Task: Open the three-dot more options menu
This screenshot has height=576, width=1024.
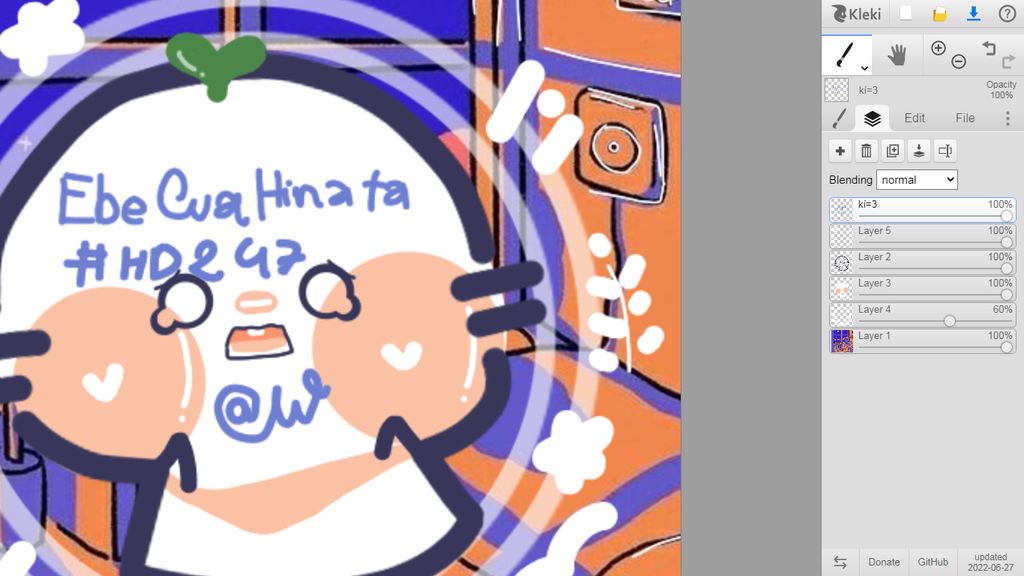Action: click(x=1007, y=118)
